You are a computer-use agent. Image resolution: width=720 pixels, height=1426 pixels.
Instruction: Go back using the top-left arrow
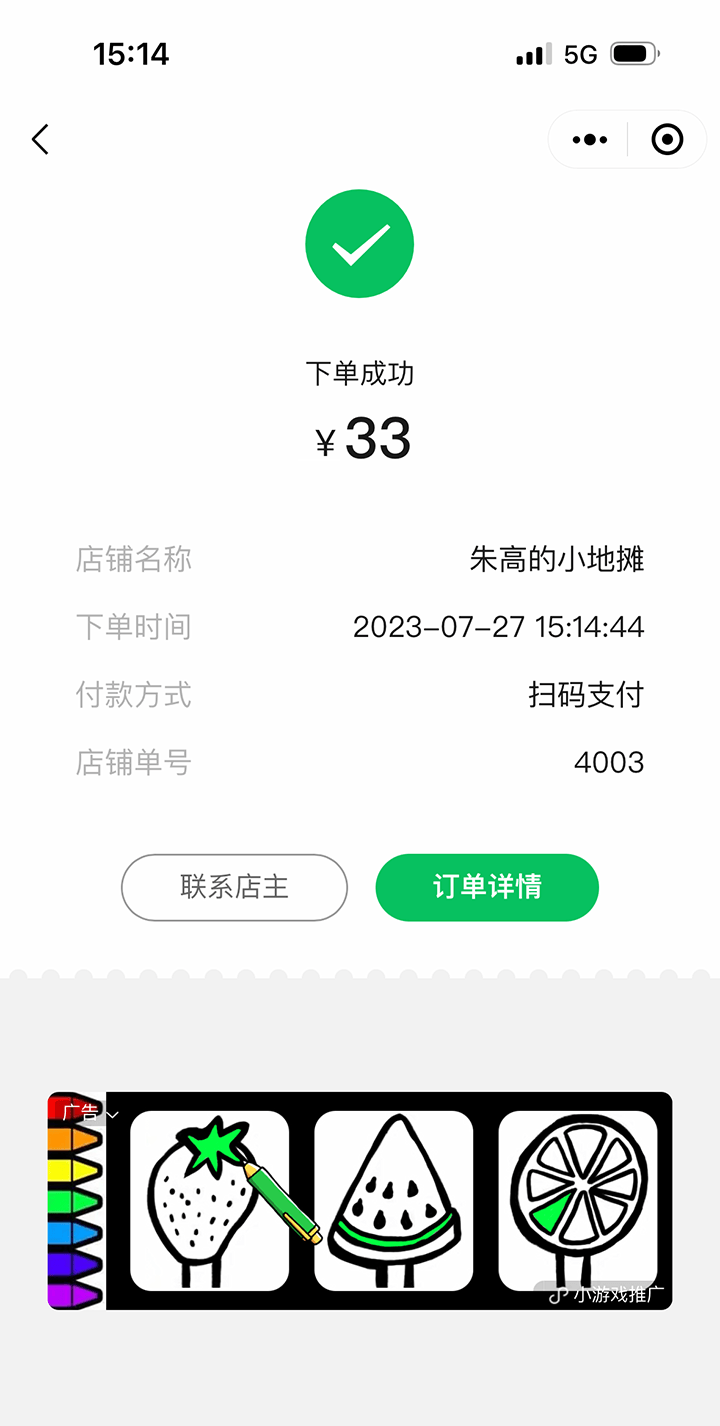click(40, 140)
